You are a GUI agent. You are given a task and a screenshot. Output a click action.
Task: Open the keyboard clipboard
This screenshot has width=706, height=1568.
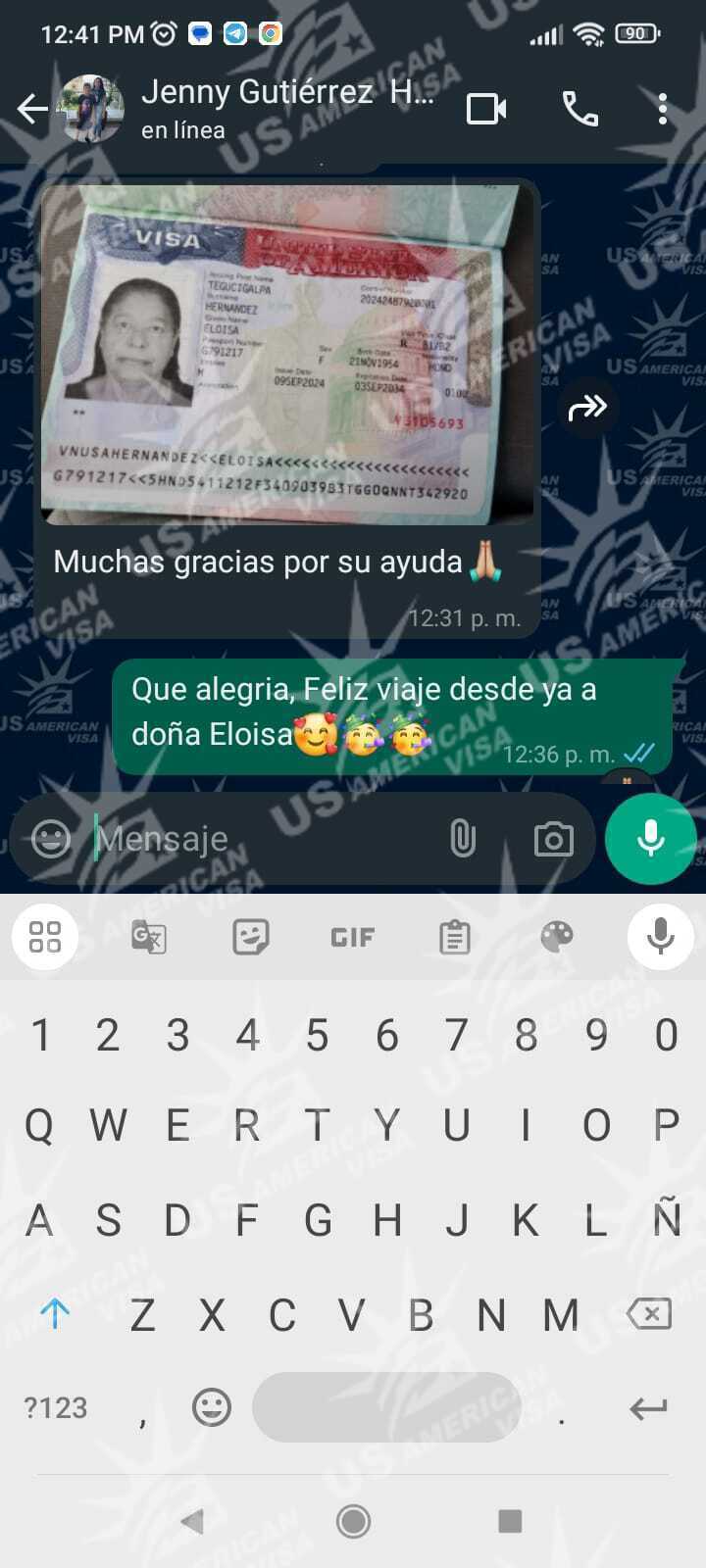pyautogui.click(x=454, y=938)
